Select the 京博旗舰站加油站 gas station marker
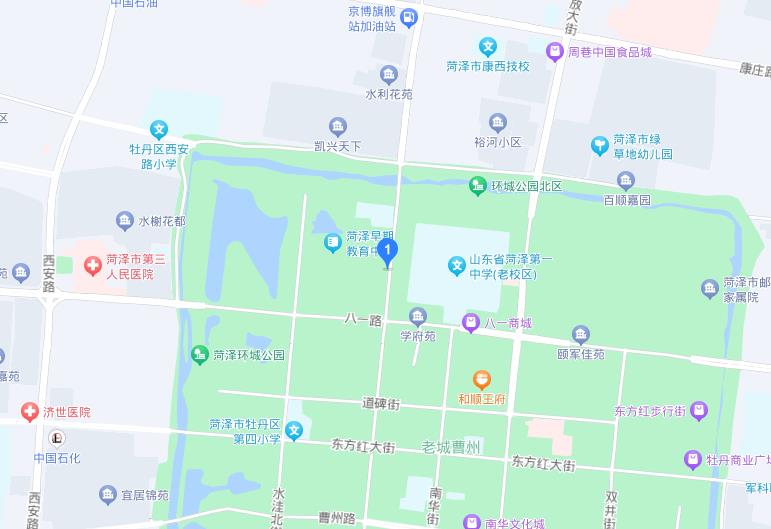The width and height of the screenshot is (771, 529). point(408,17)
